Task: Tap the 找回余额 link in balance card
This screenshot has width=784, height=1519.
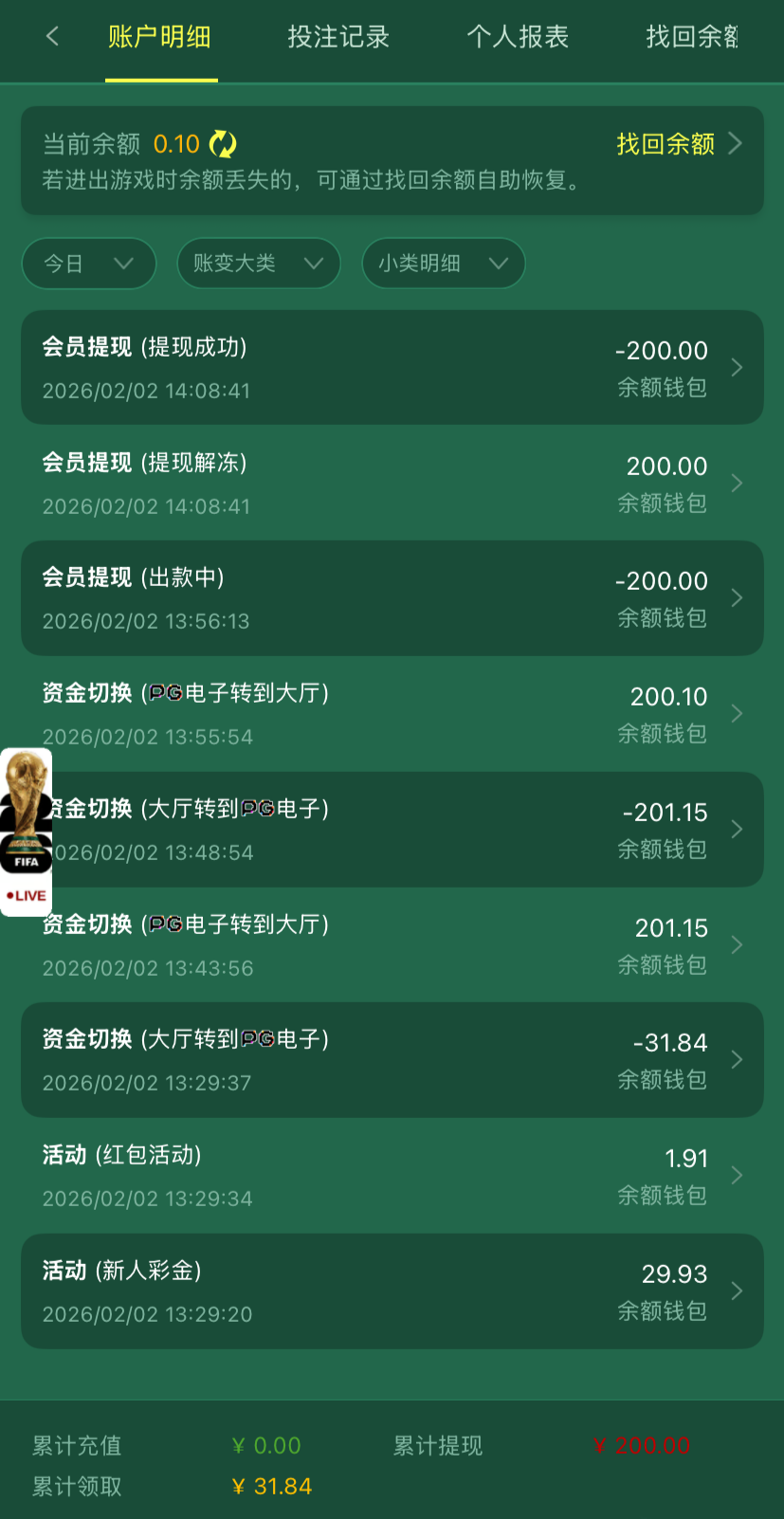Action: tap(678, 144)
